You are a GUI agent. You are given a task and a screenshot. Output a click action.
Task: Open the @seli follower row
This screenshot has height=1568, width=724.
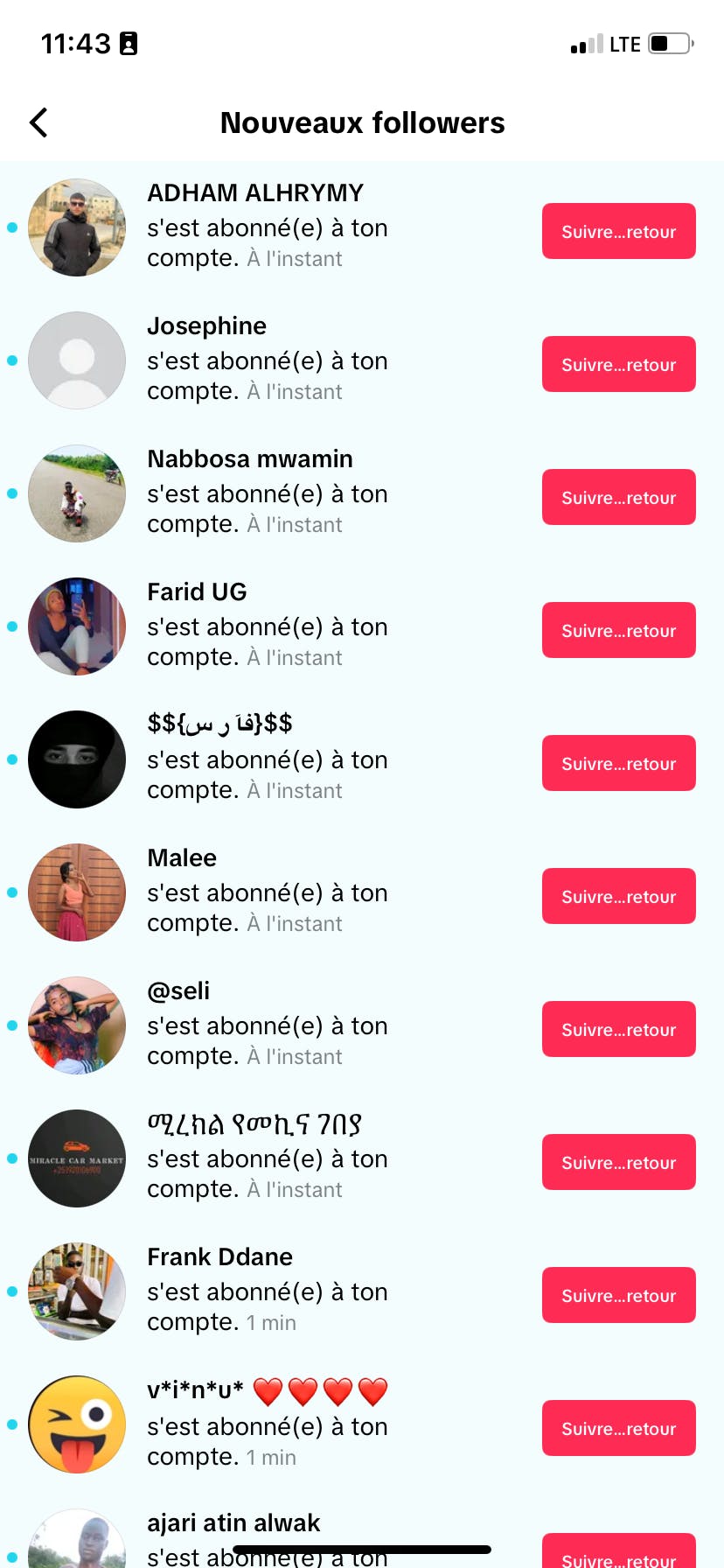[267, 1025]
